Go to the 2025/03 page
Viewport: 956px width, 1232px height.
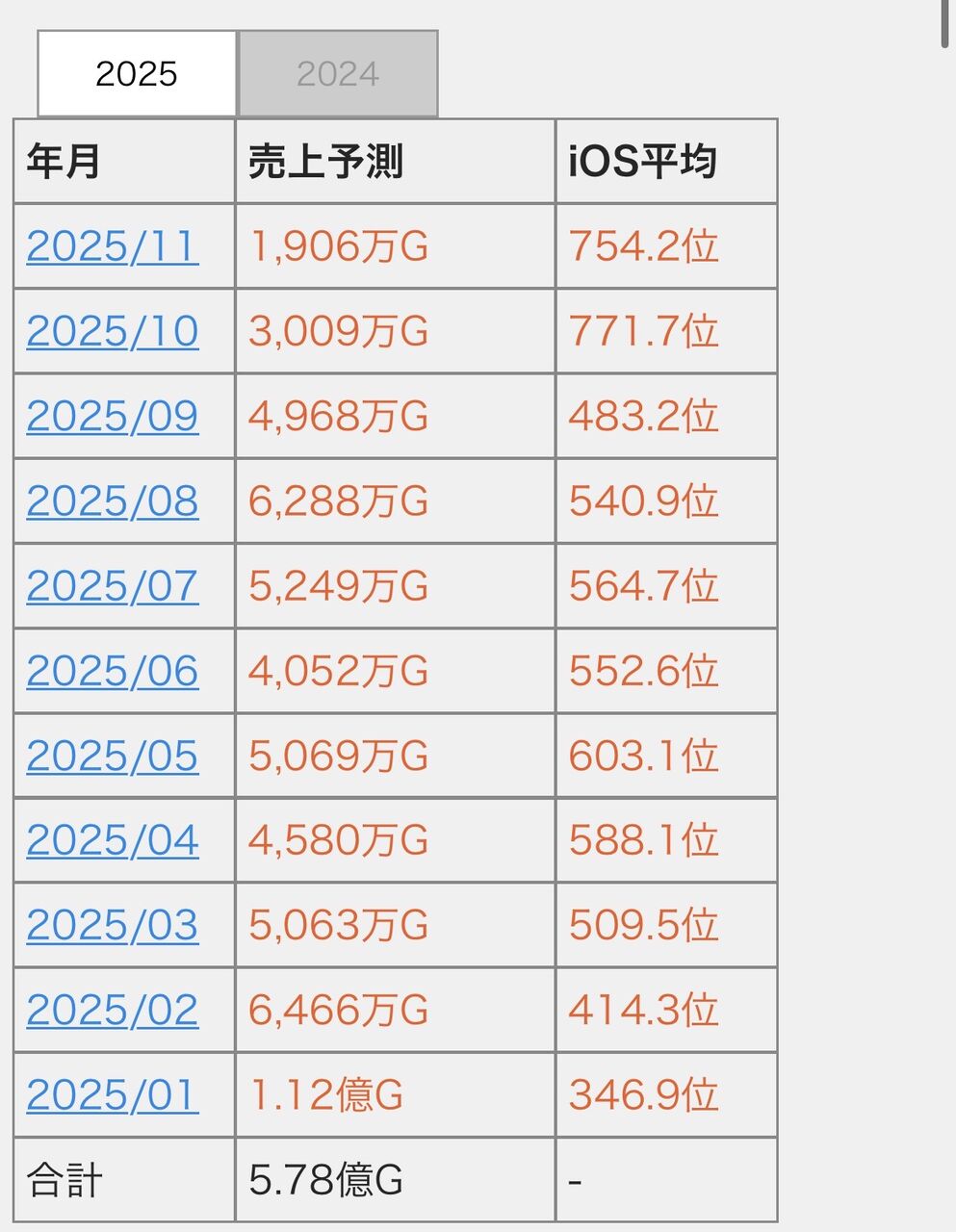coord(113,925)
